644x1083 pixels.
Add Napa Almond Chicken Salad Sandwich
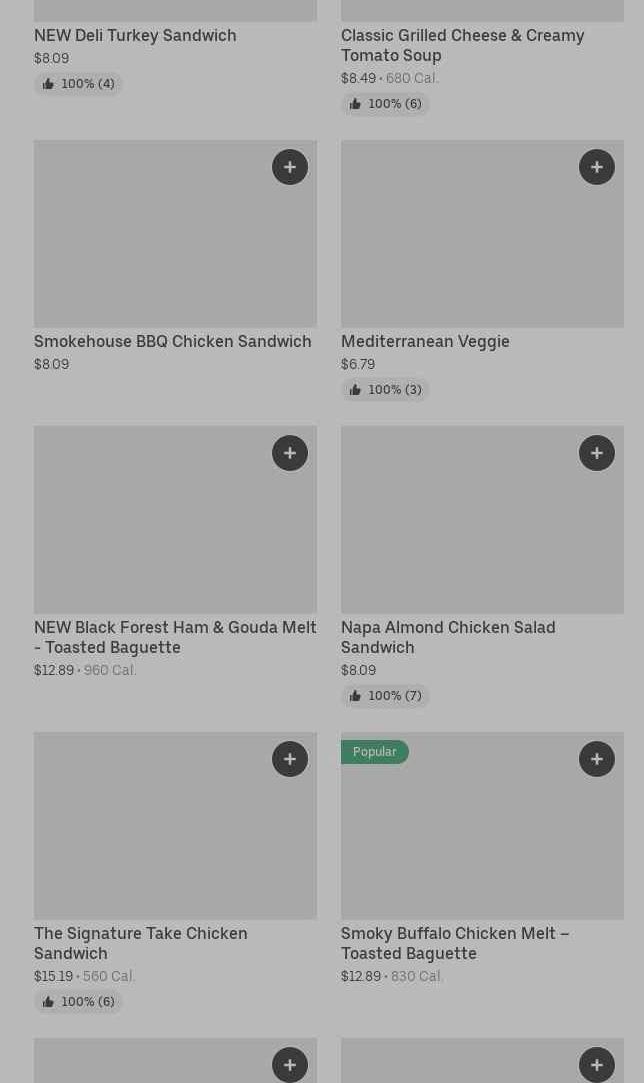597,453
